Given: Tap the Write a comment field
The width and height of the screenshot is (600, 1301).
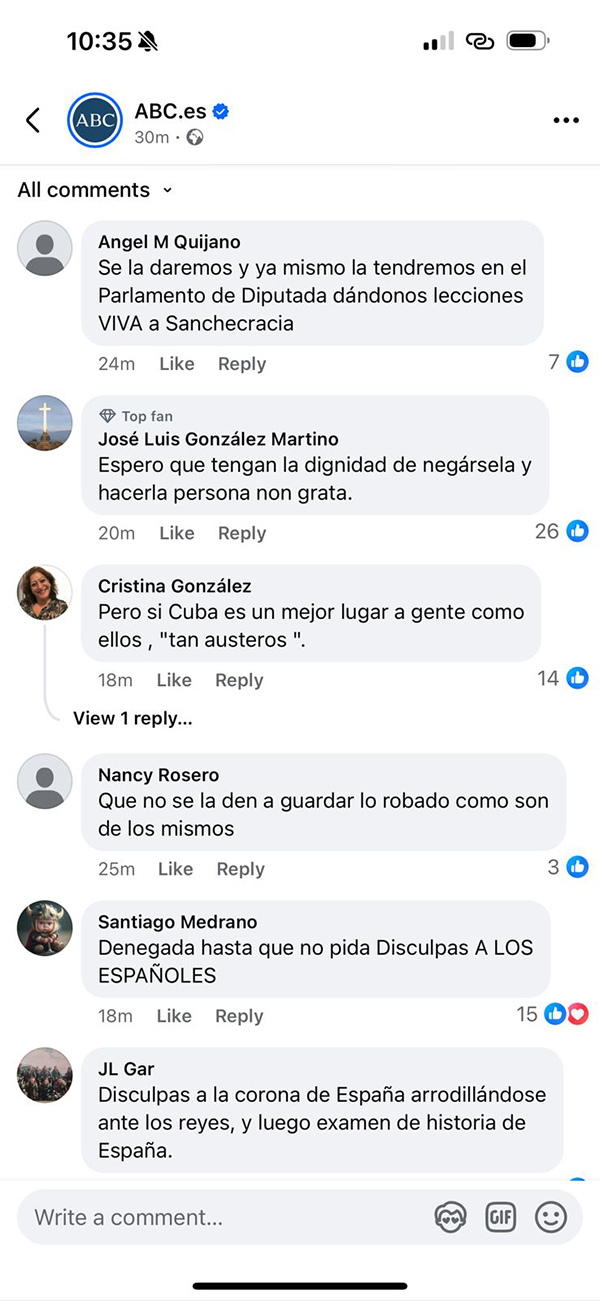Looking at the screenshot, I should click(x=220, y=1217).
